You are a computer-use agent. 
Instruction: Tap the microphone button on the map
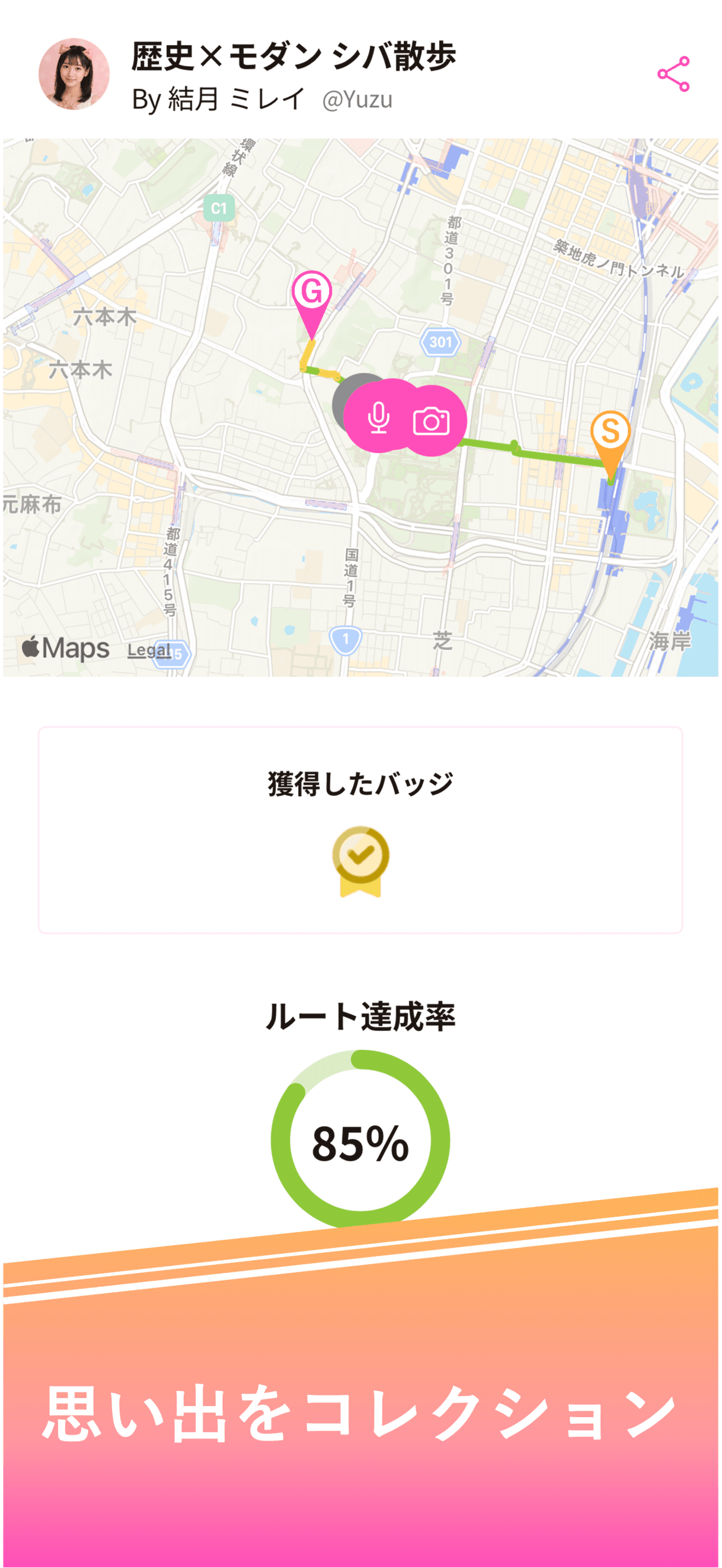[x=379, y=418]
